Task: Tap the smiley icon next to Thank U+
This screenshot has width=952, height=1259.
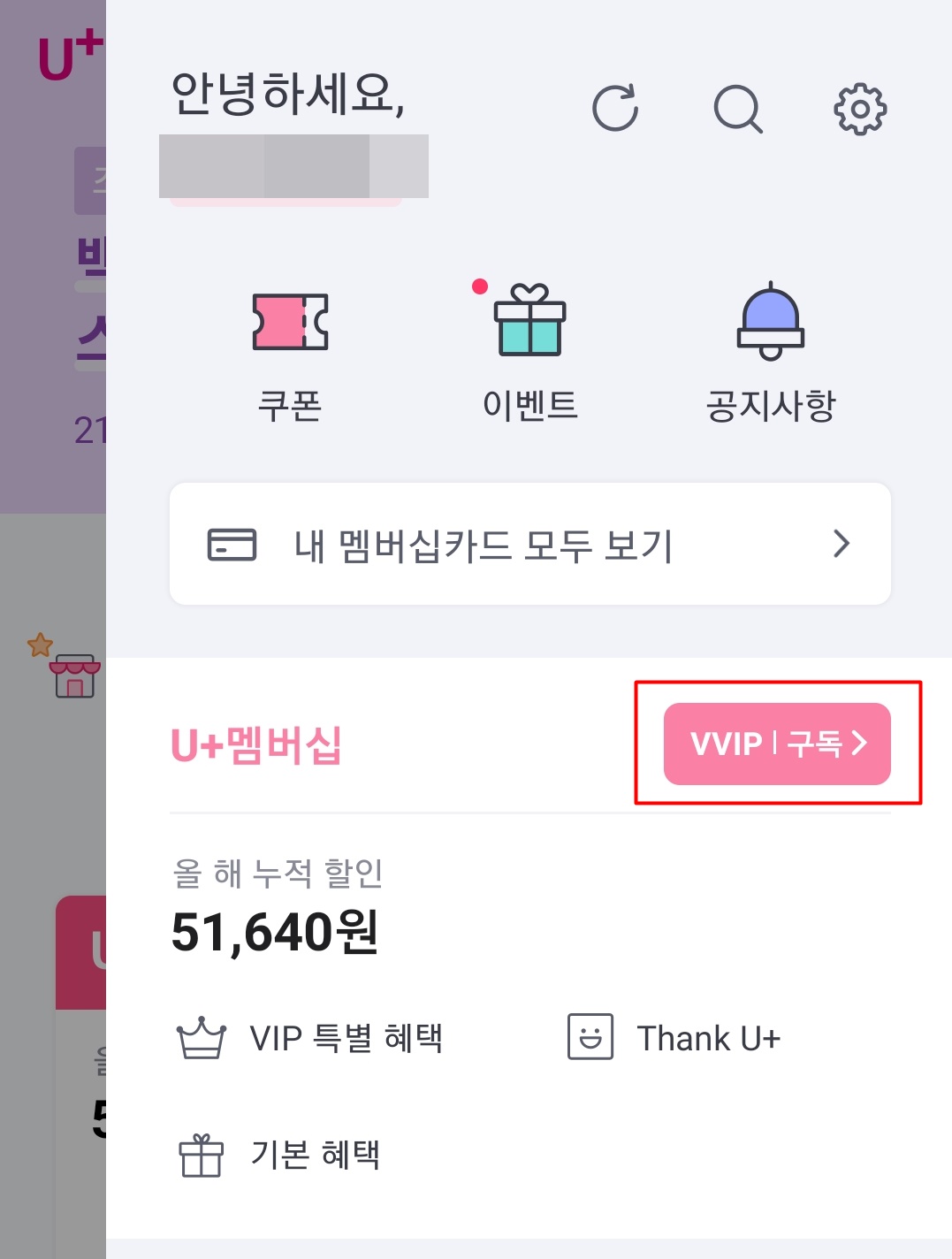Action: click(x=589, y=1036)
